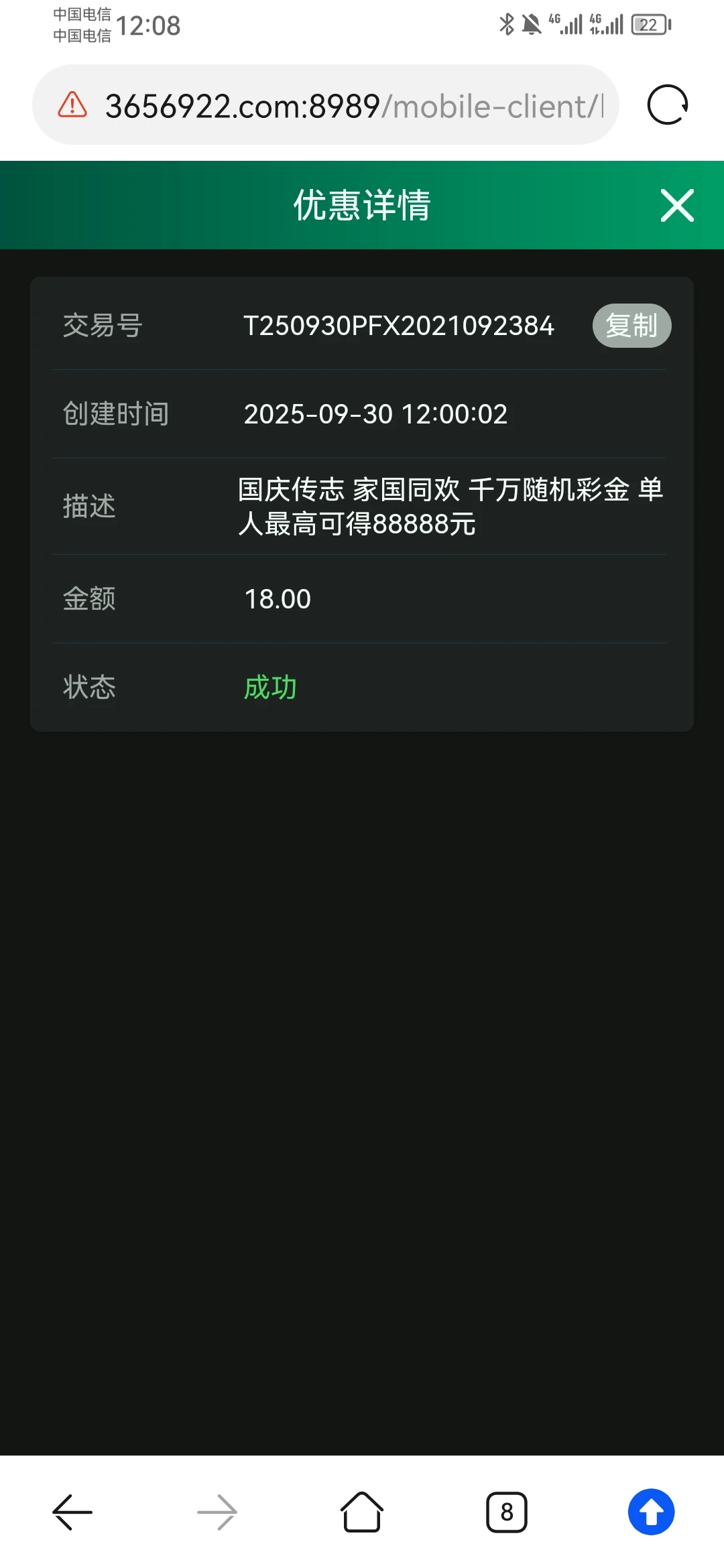Image resolution: width=724 pixels, height=1568 pixels.
Task: Tap the 12:08 clock in the status bar
Action: click(149, 25)
